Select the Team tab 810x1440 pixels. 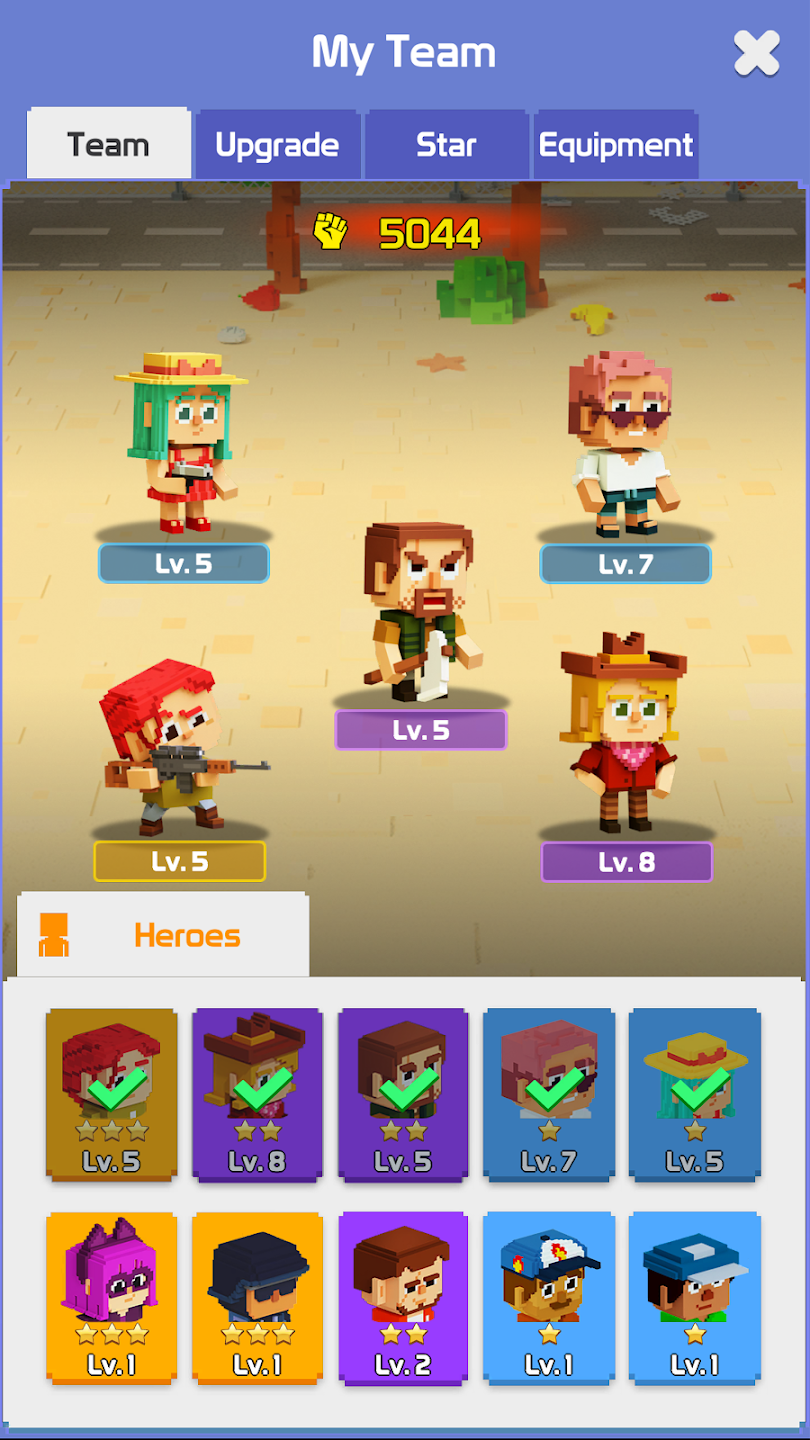[108, 145]
